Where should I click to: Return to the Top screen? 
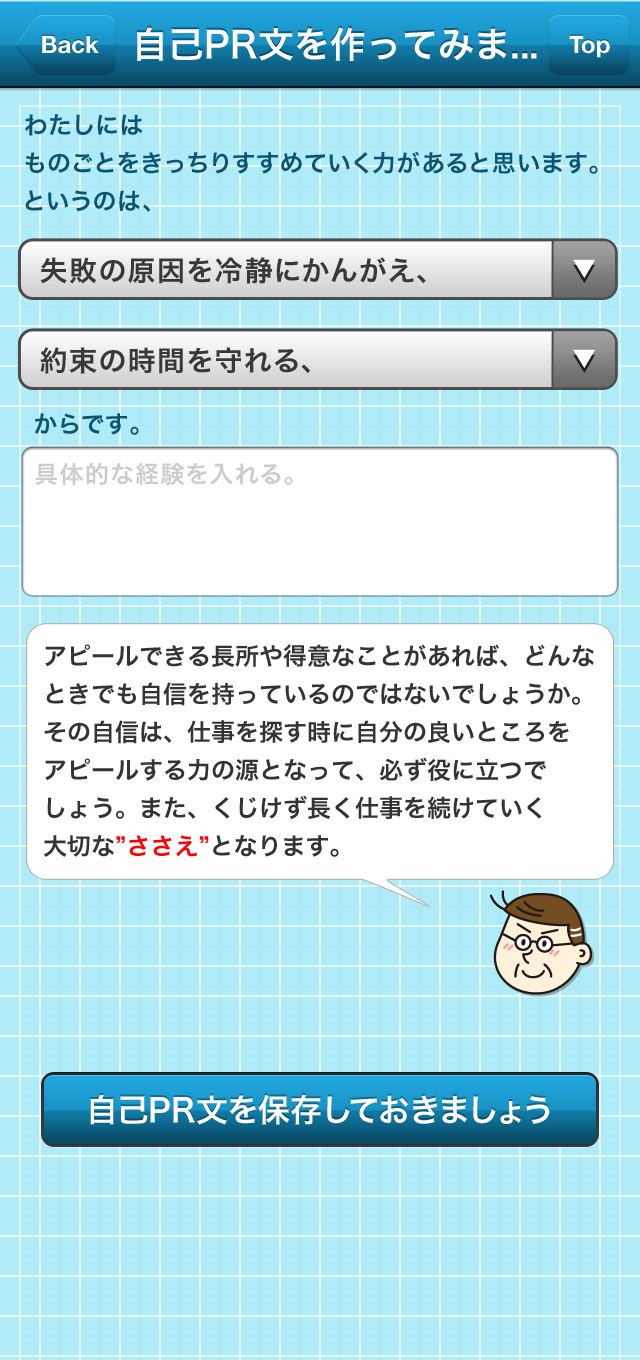(x=588, y=45)
